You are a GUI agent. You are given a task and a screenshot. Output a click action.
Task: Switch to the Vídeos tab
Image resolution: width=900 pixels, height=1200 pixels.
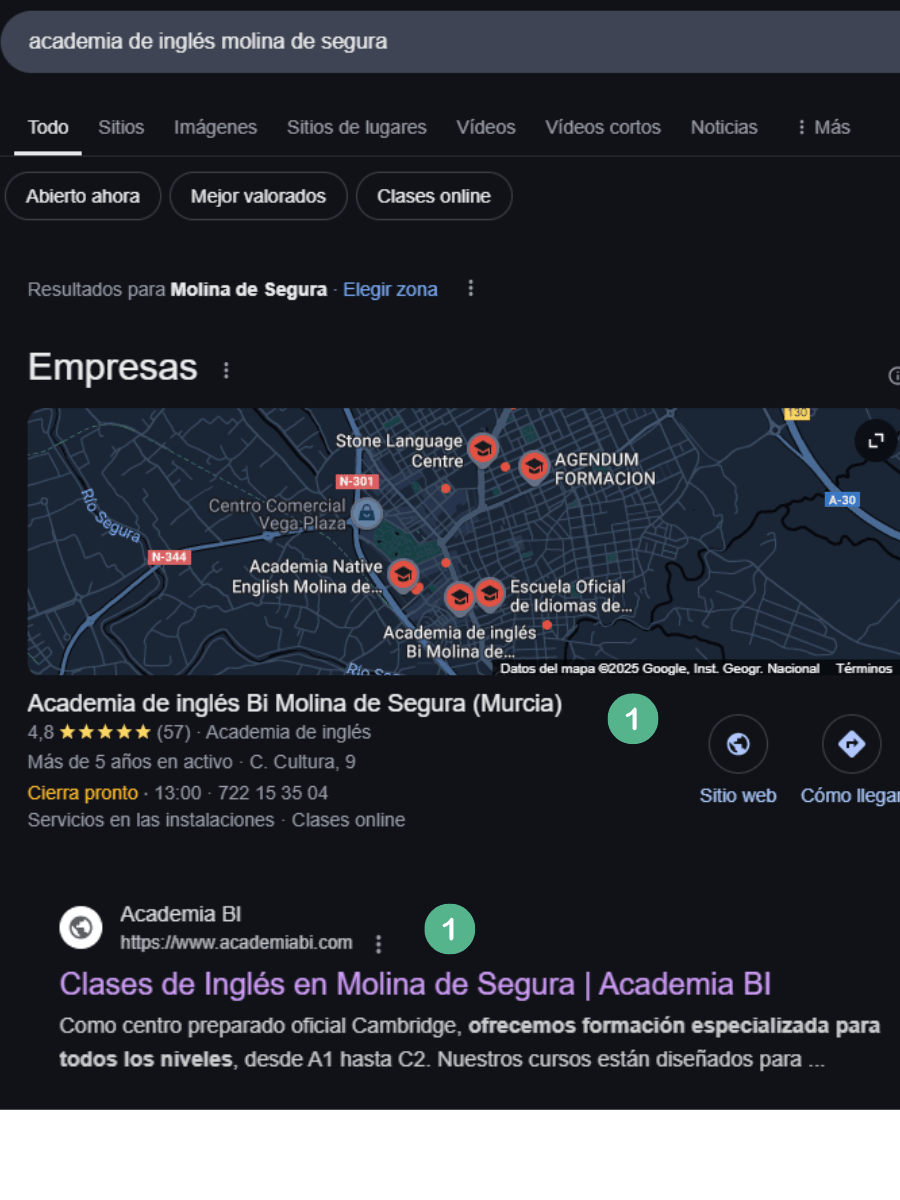486,127
